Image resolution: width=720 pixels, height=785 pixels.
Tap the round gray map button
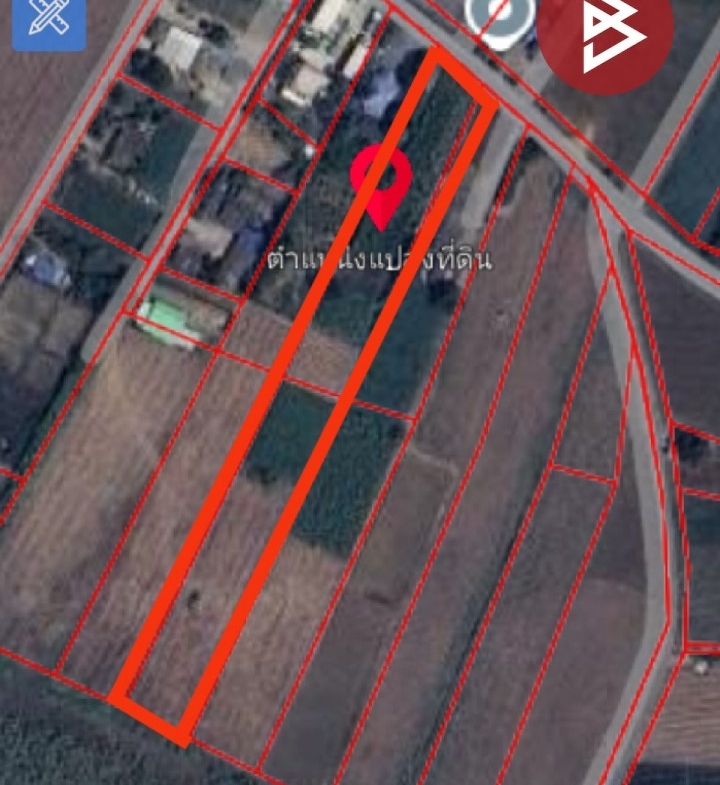(500, 15)
